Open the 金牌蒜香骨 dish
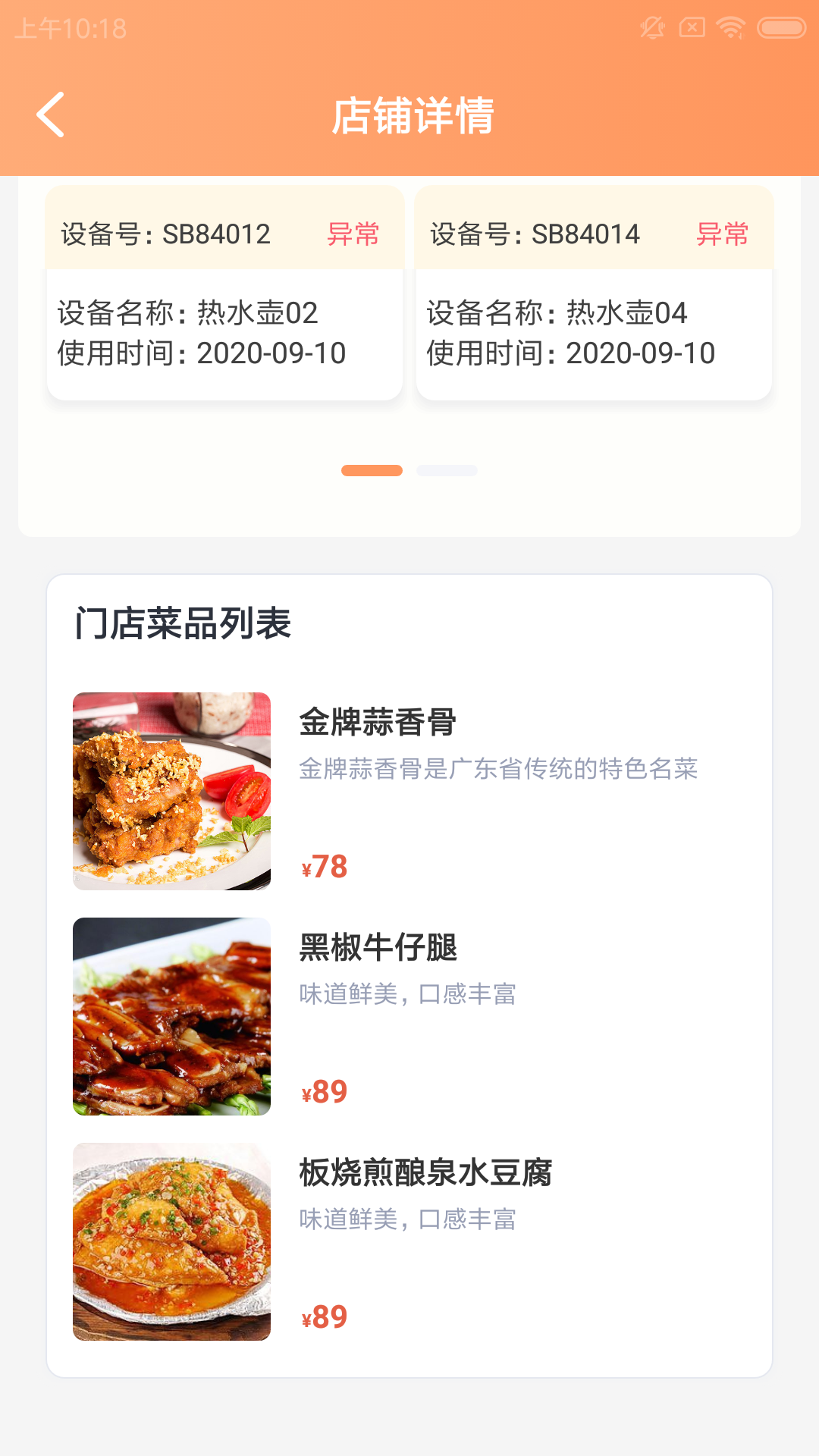819x1456 pixels. [x=409, y=791]
